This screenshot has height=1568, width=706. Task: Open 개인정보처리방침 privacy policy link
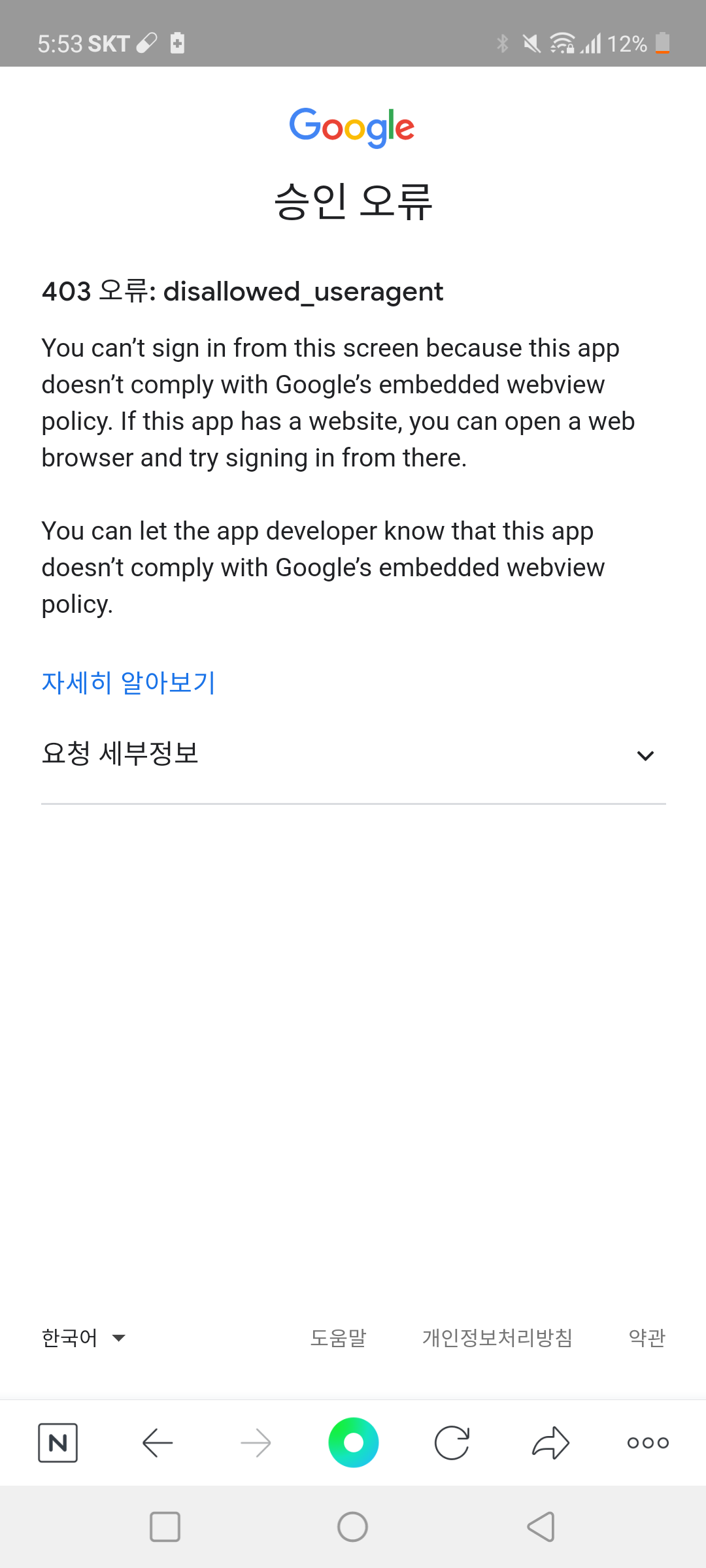point(497,1338)
